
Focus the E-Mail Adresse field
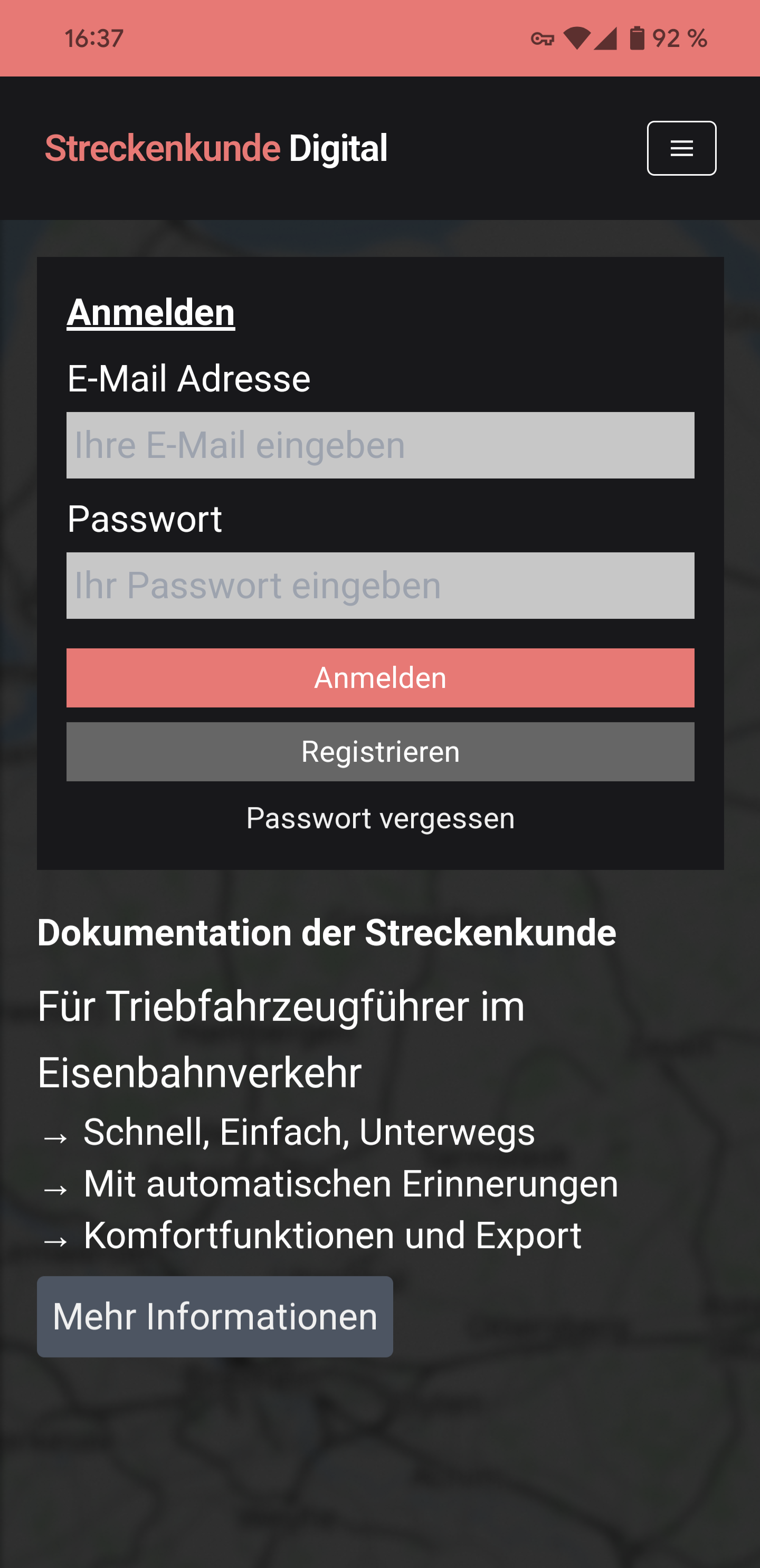(380, 446)
